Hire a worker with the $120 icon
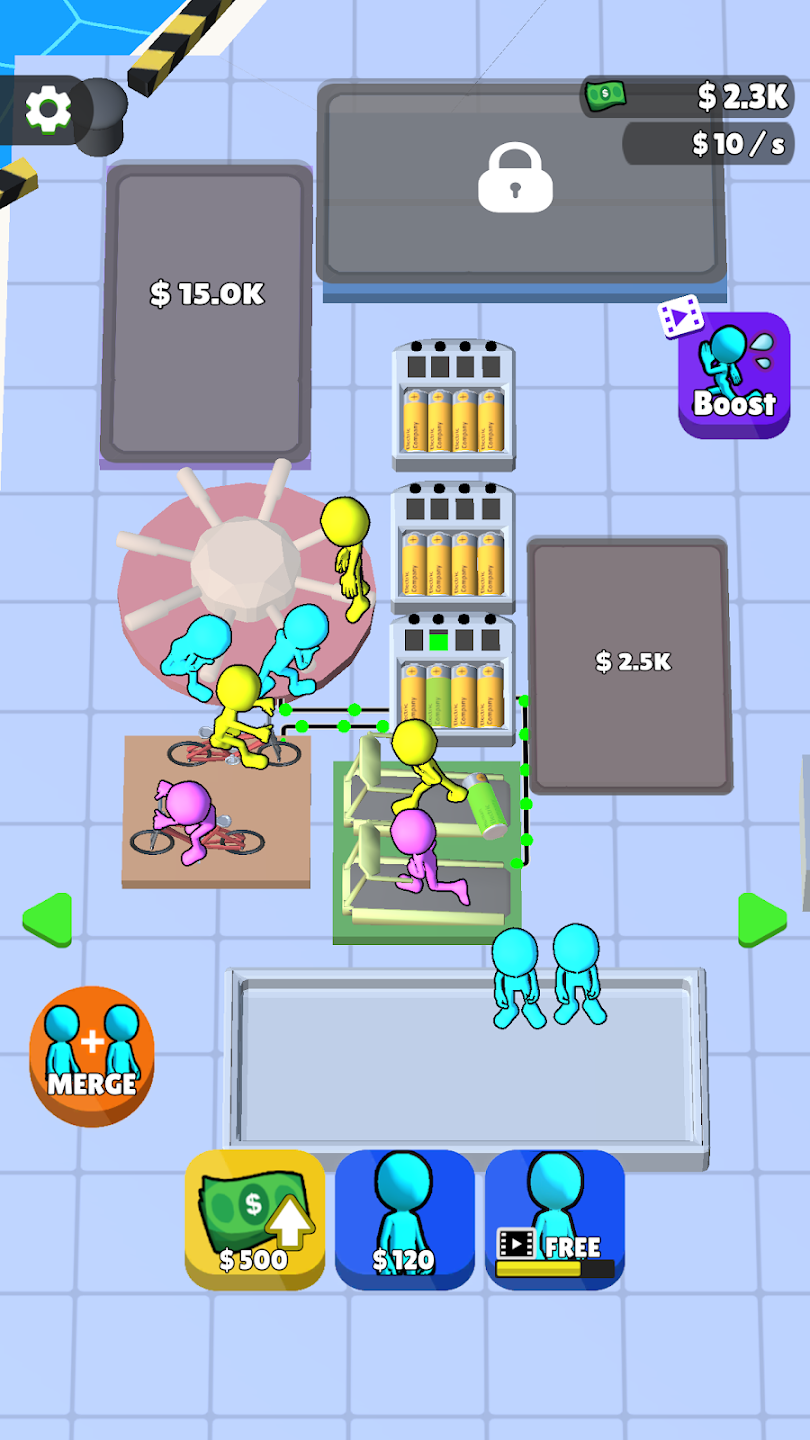This screenshot has width=810, height=1440. 404,1216
